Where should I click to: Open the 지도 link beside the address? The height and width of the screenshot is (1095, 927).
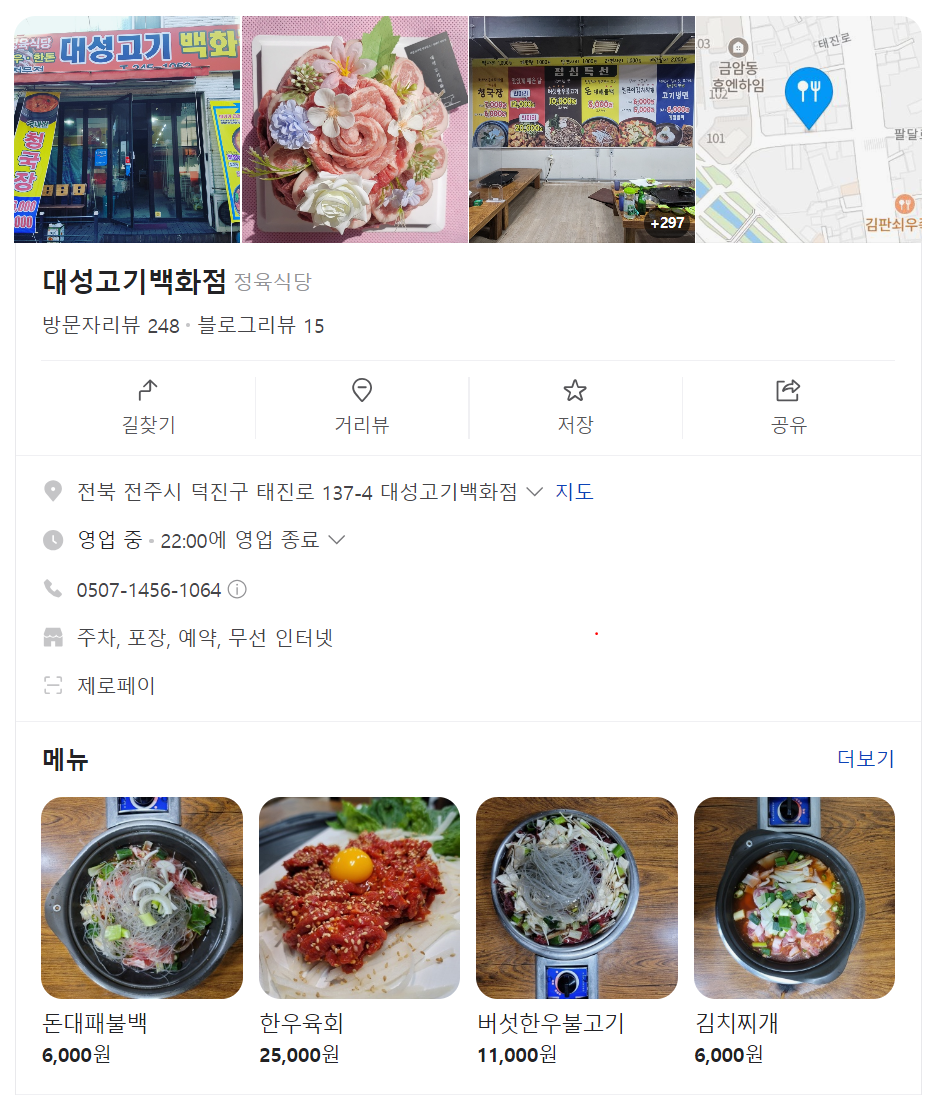click(574, 492)
